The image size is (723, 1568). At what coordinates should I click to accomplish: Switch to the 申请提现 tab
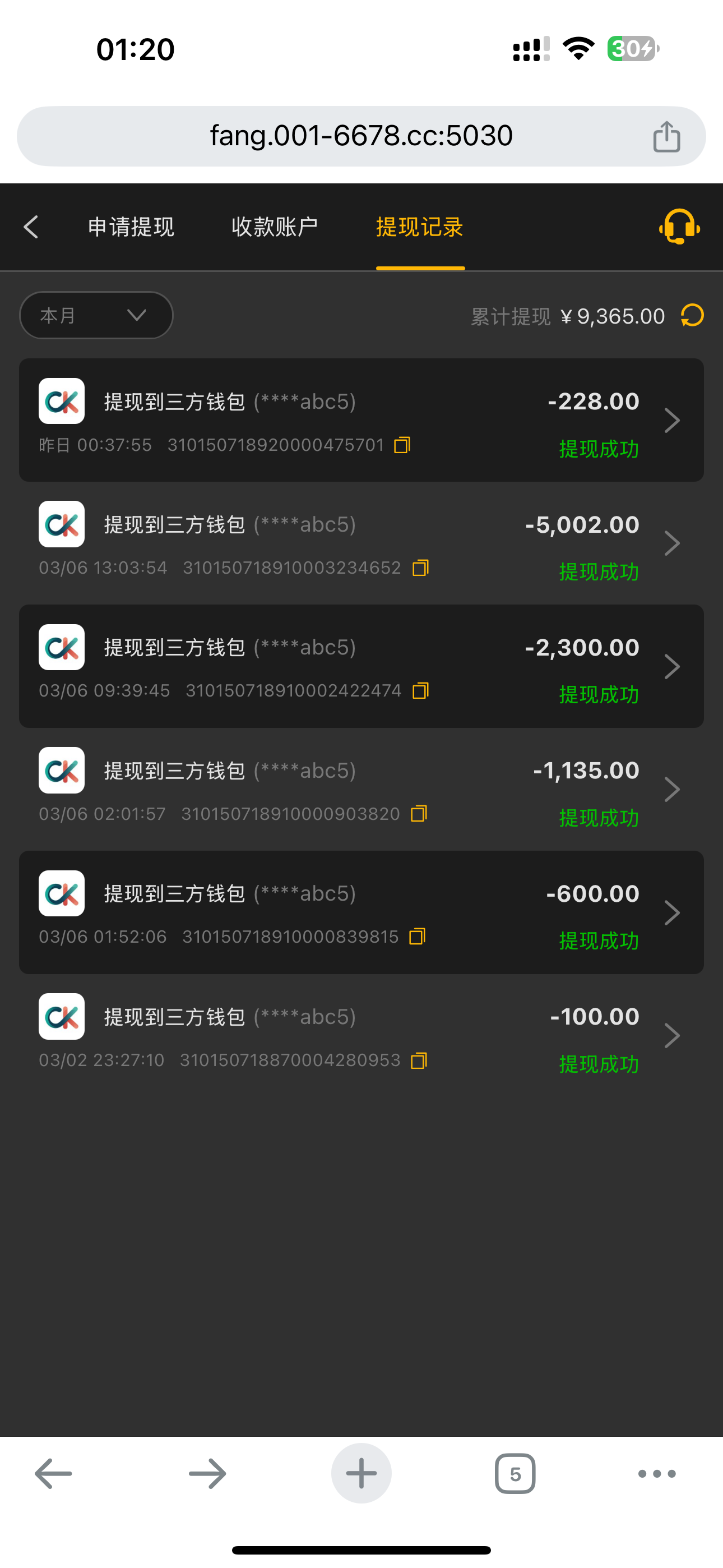coord(131,227)
